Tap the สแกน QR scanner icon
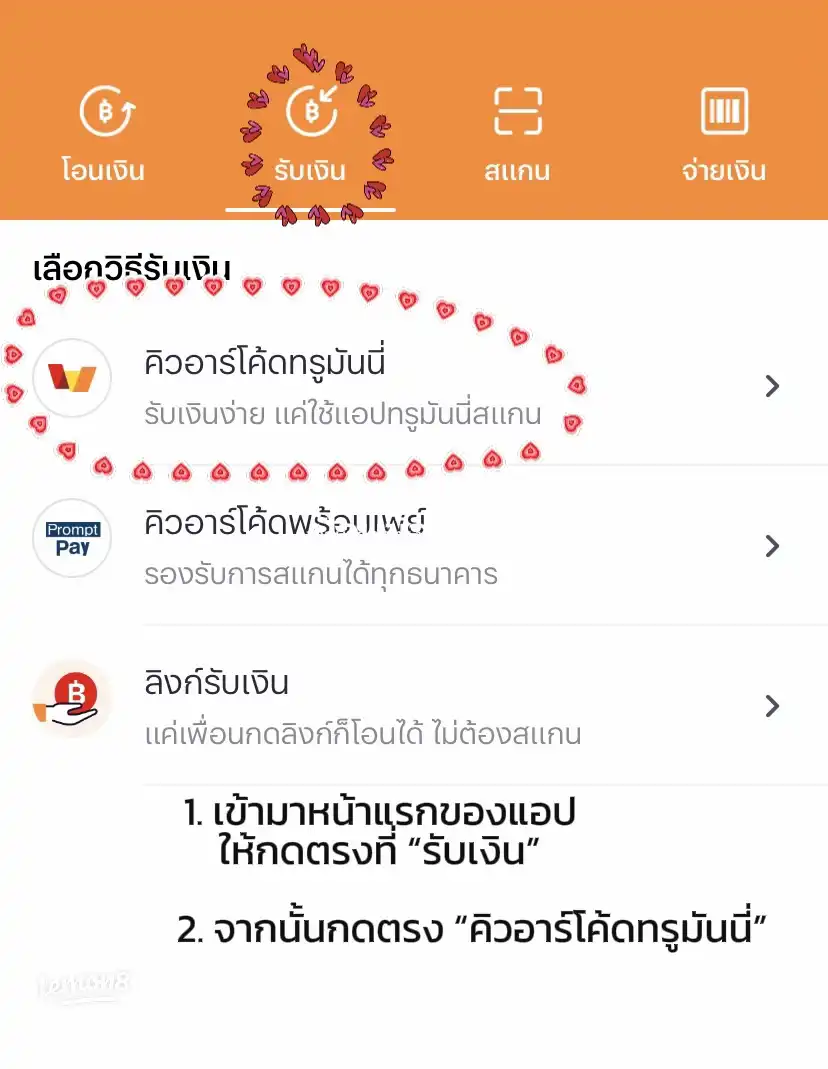The width and height of the screenshot is (828, 1069). pos(518,113)
